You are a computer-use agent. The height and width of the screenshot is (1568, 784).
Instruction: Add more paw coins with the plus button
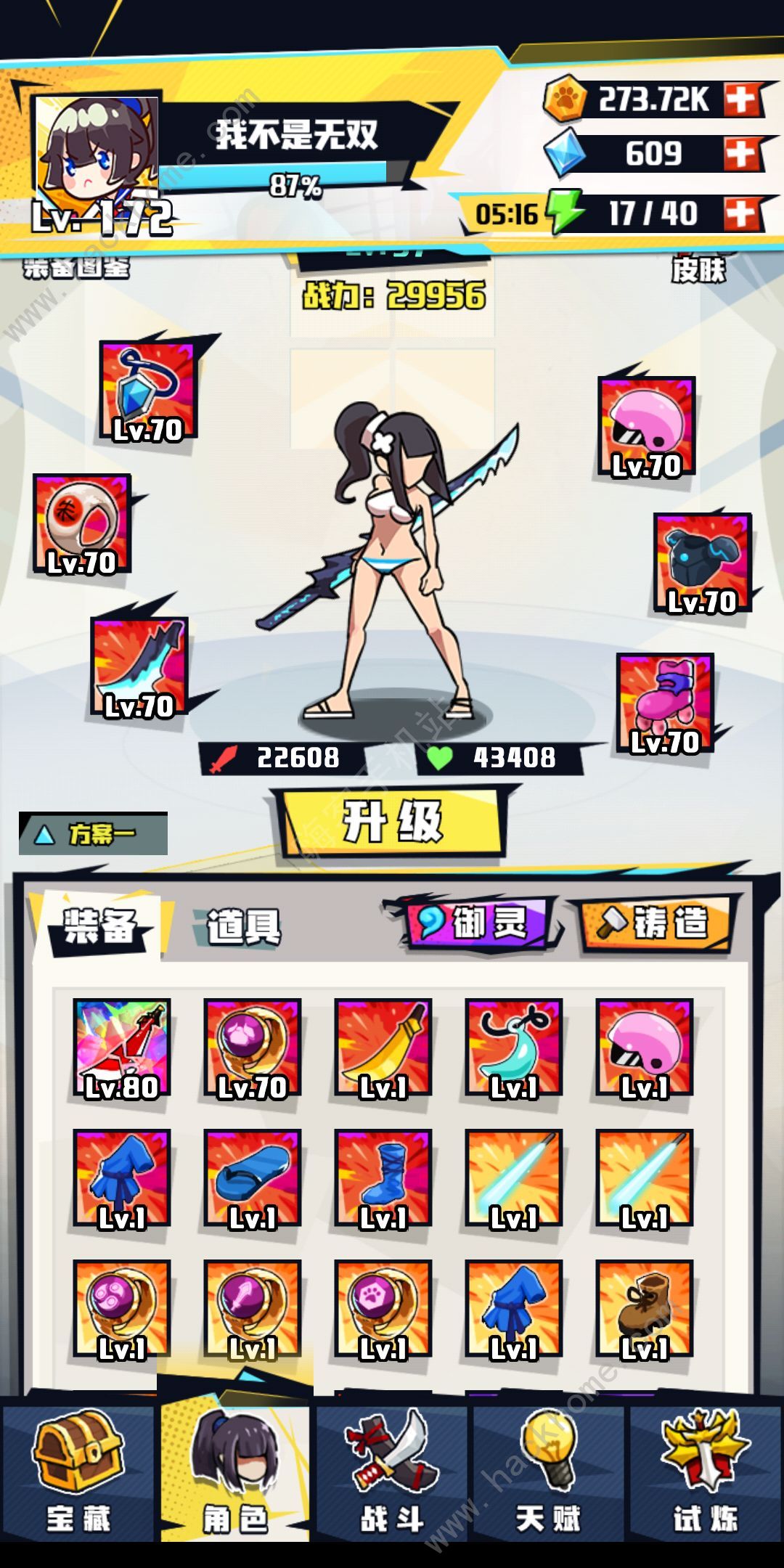pos(741,99)
